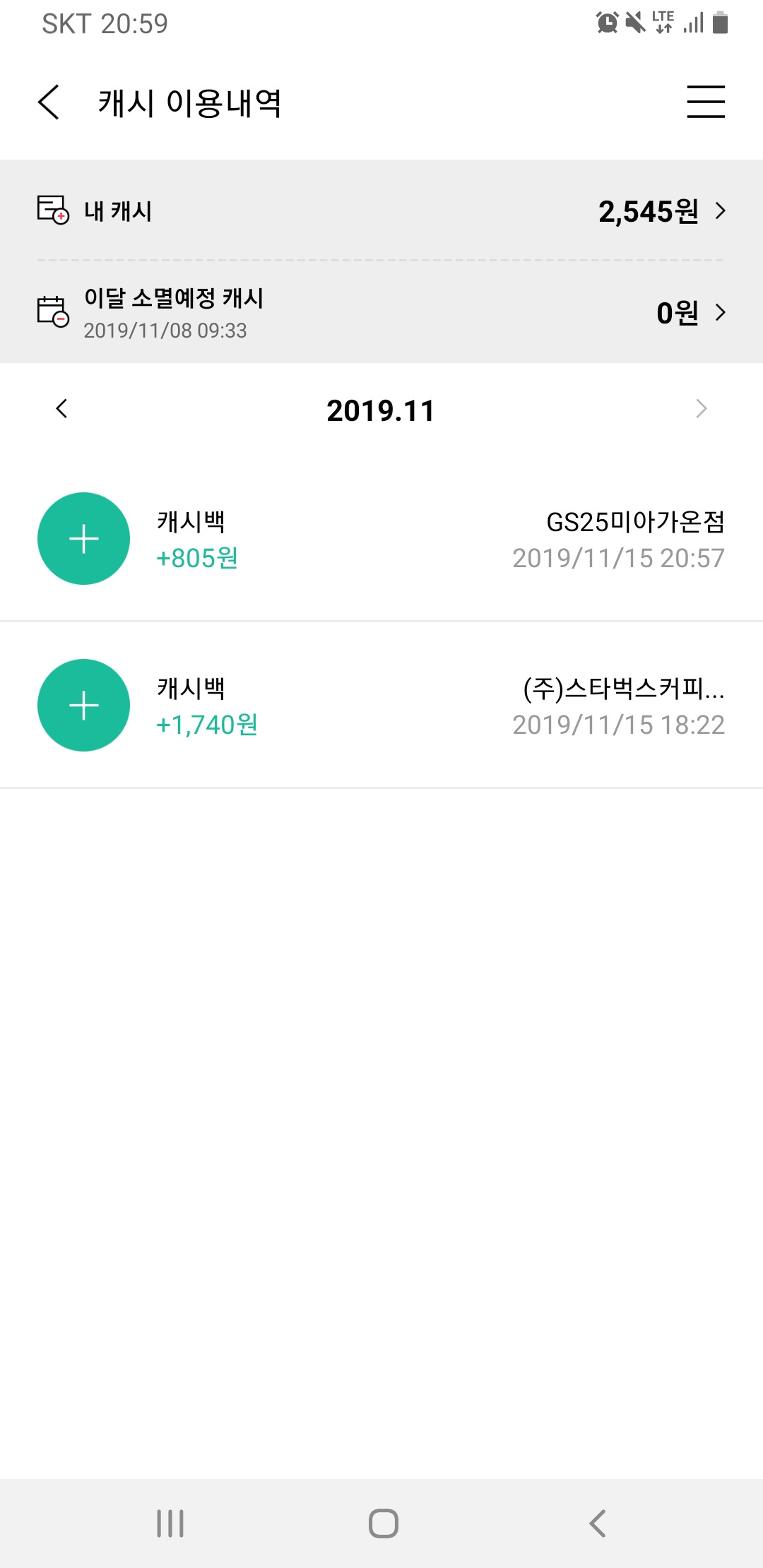763x1568 pixels.
Task: Open 내 캐시 balance details
Action: click(x=381, y=210)
